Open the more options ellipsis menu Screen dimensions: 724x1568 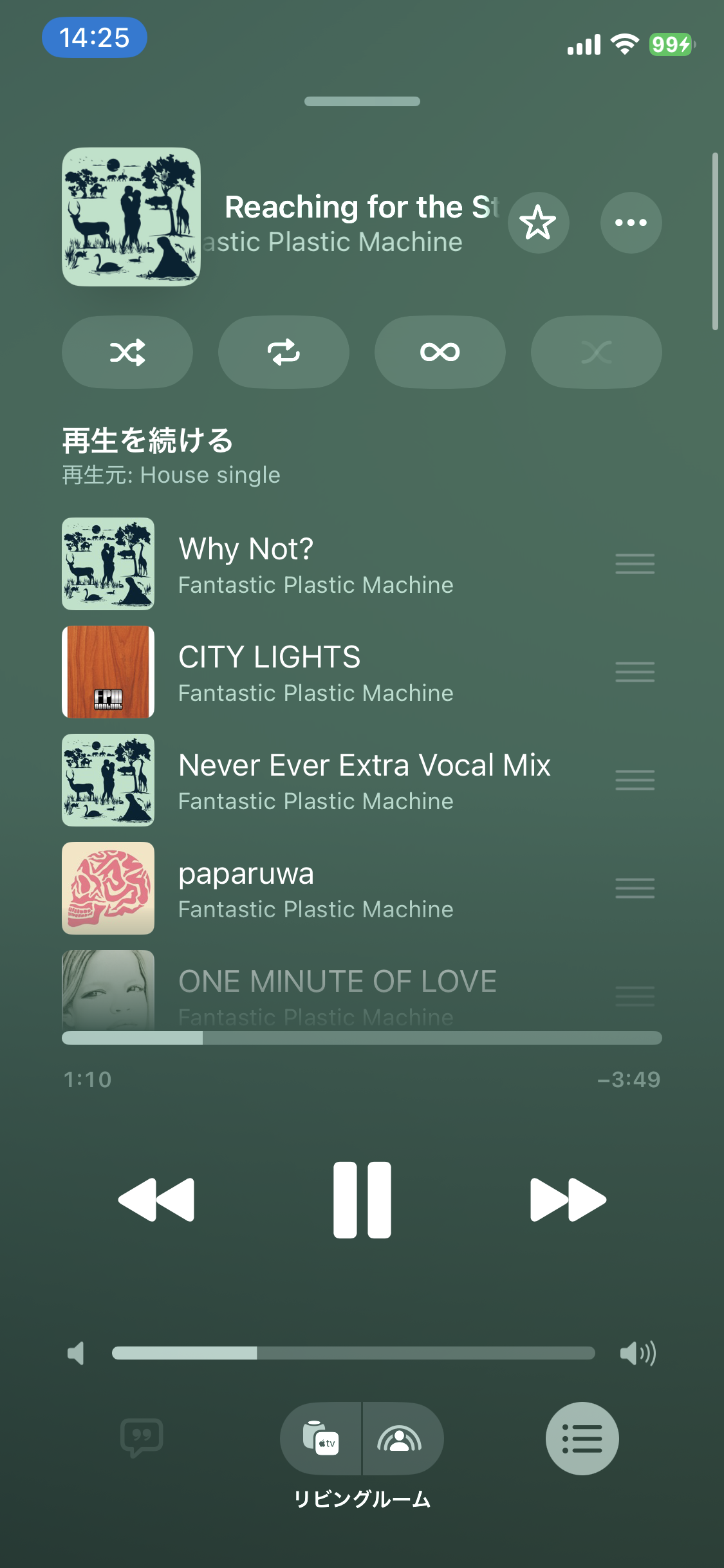click(631, 223)
